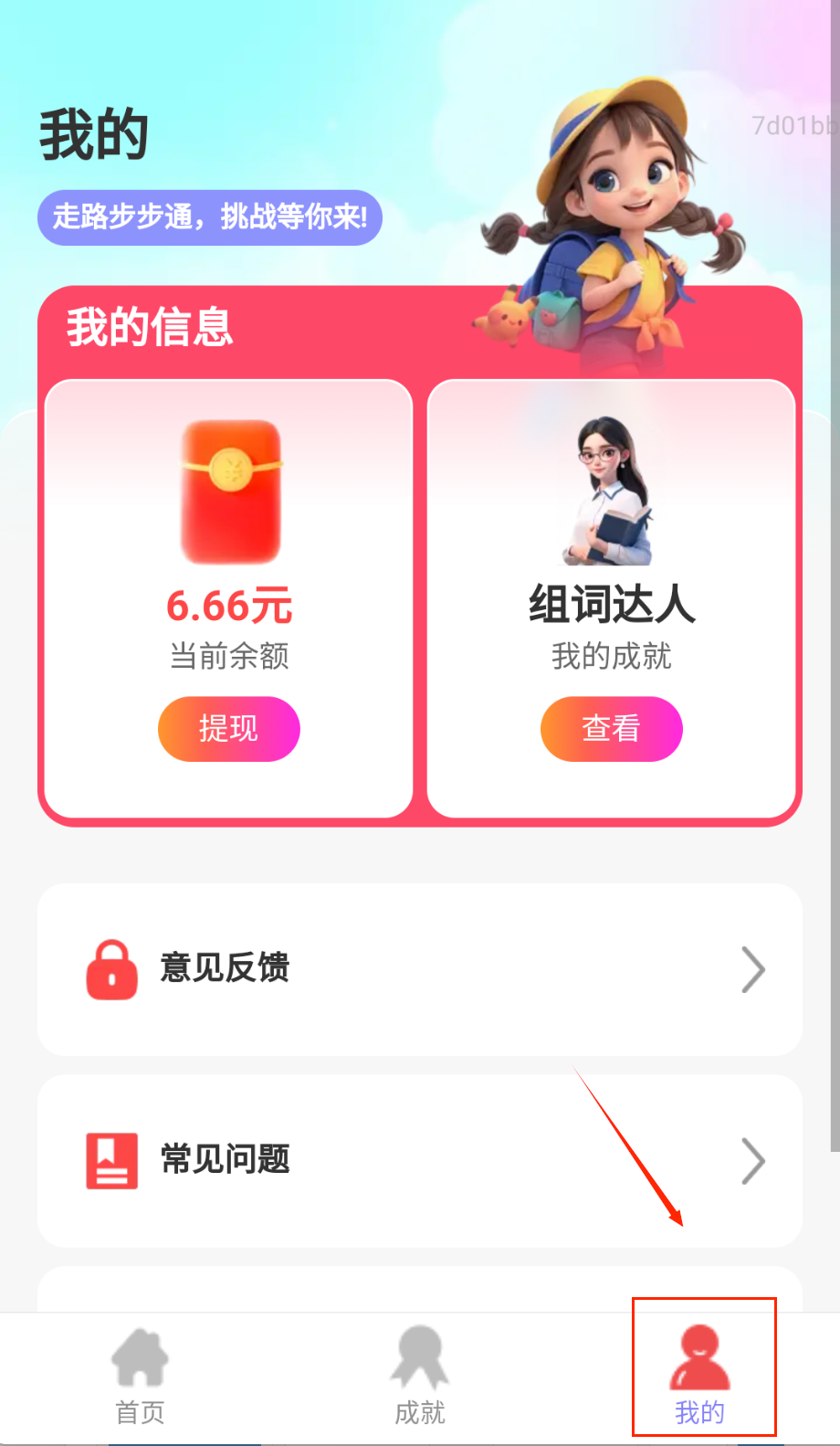Open the 意见反馈 feedback row
This screenshot has height=1446, width=840.
419,969
